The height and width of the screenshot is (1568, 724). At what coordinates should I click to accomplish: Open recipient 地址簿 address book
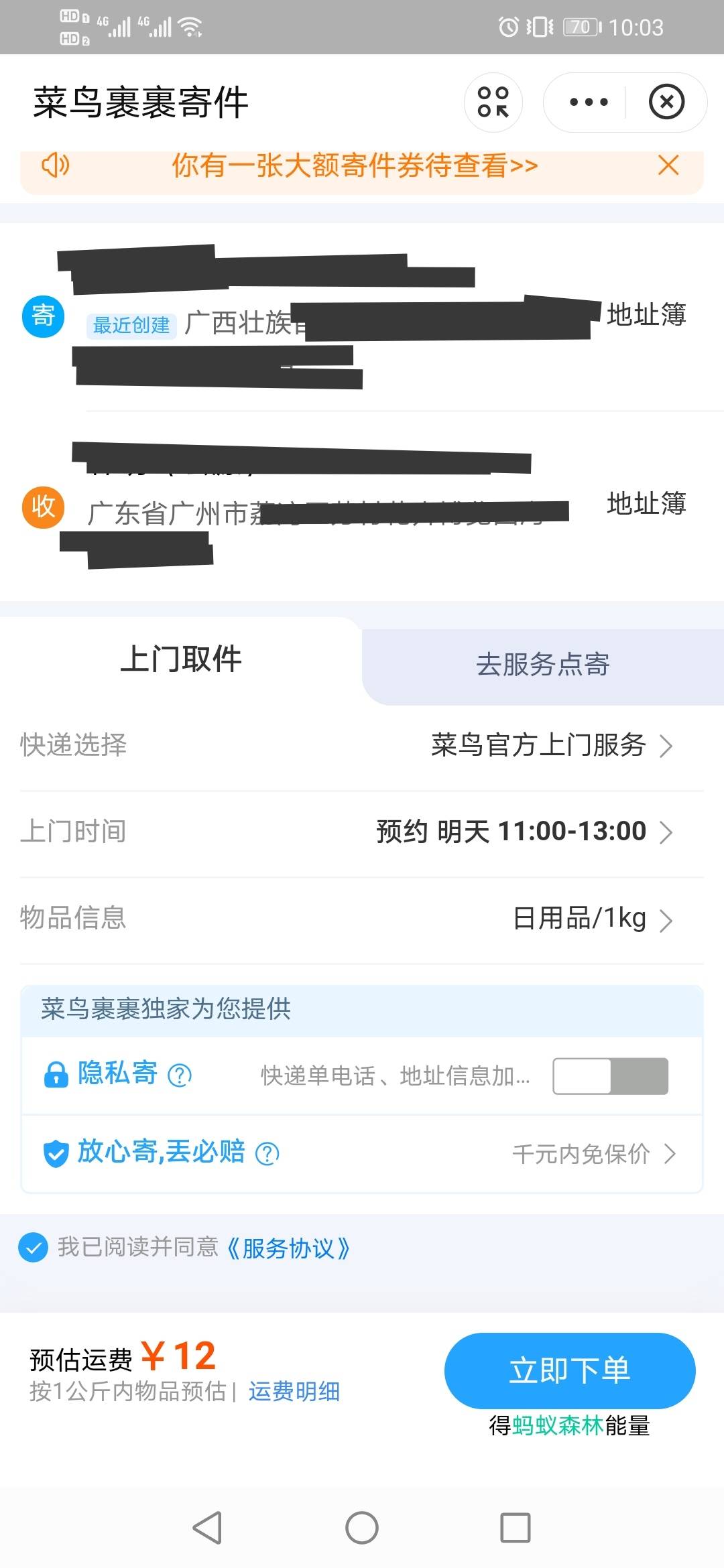click(646, 503)
